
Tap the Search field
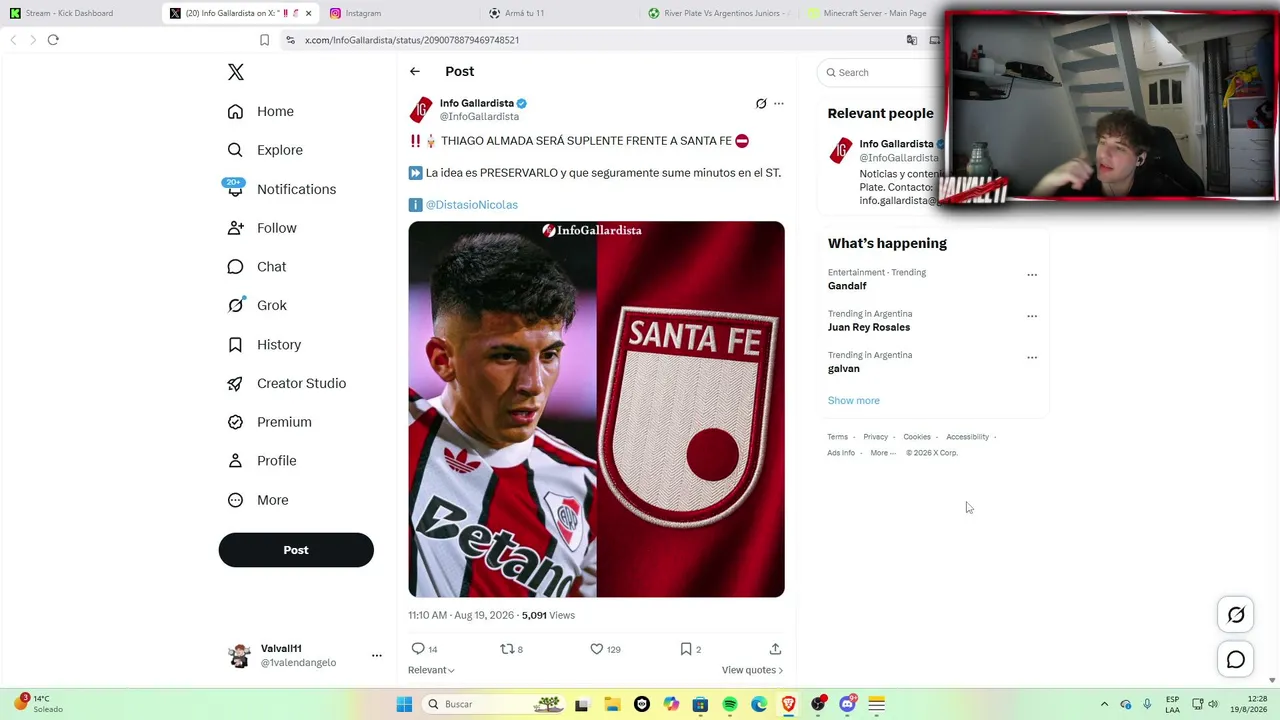(x=880, y=72)
